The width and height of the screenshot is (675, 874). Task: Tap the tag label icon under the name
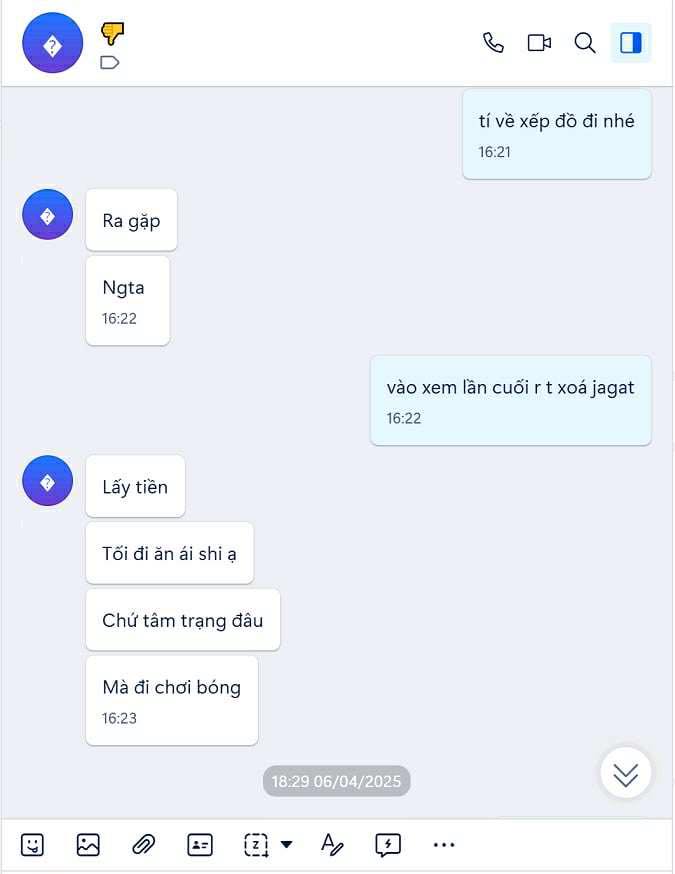[x=110, y=63]
